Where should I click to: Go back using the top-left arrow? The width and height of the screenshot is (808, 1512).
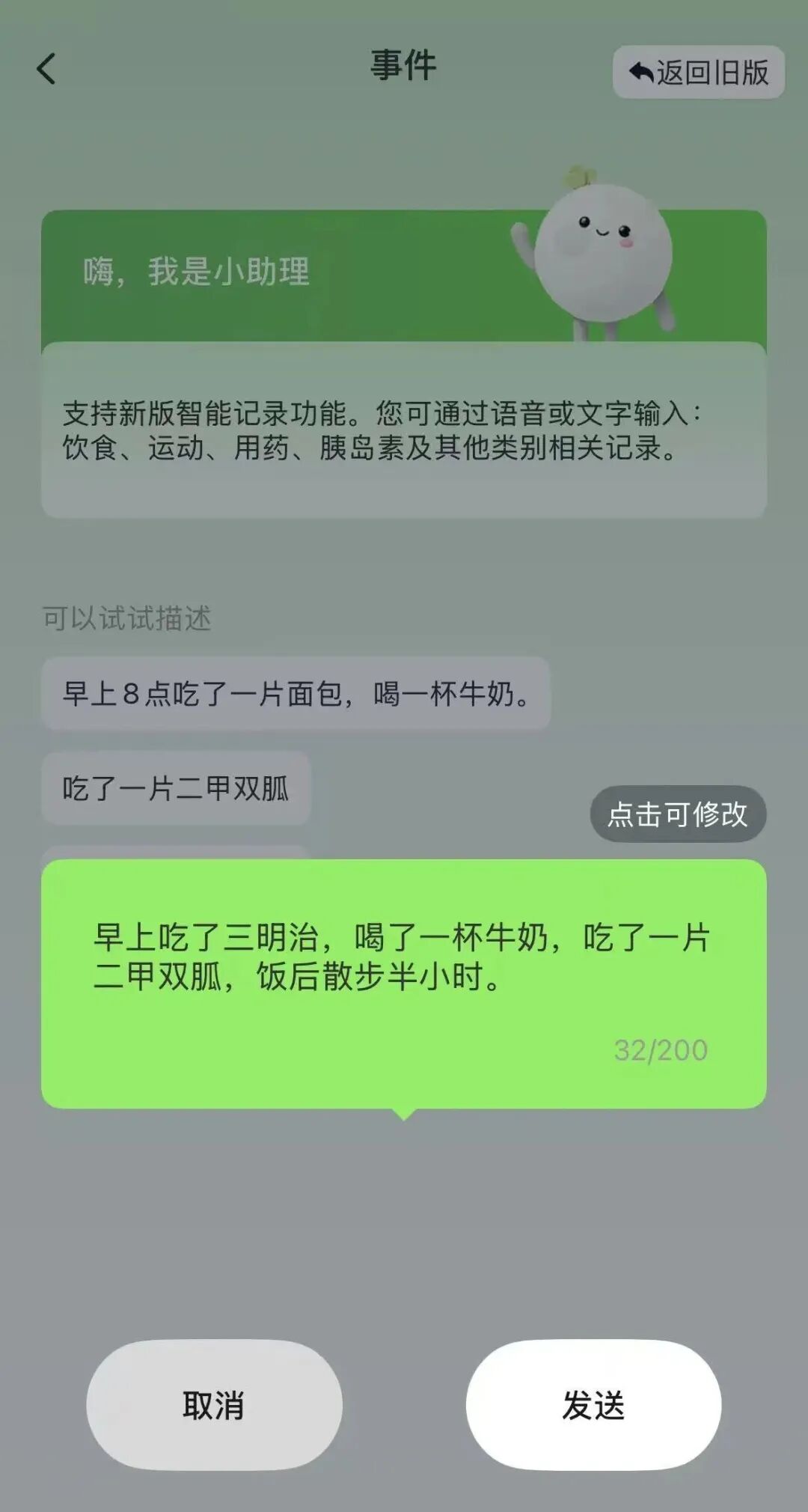tap(46, 69)
